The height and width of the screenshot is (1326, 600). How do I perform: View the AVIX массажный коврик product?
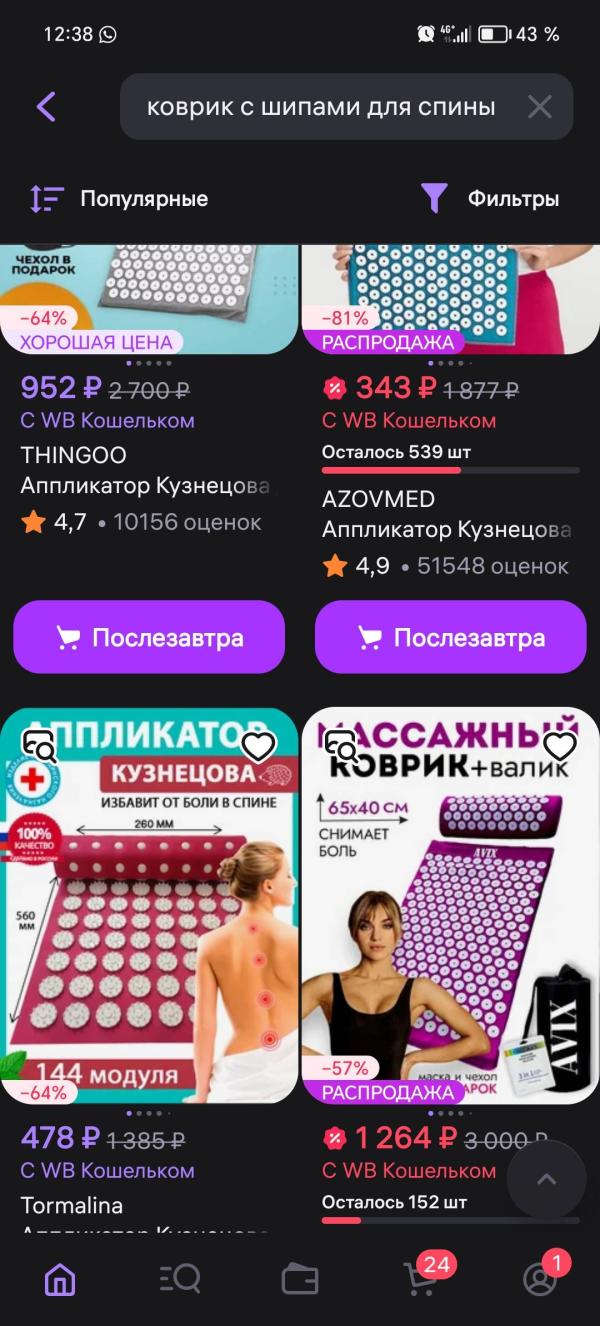[450, 920]
